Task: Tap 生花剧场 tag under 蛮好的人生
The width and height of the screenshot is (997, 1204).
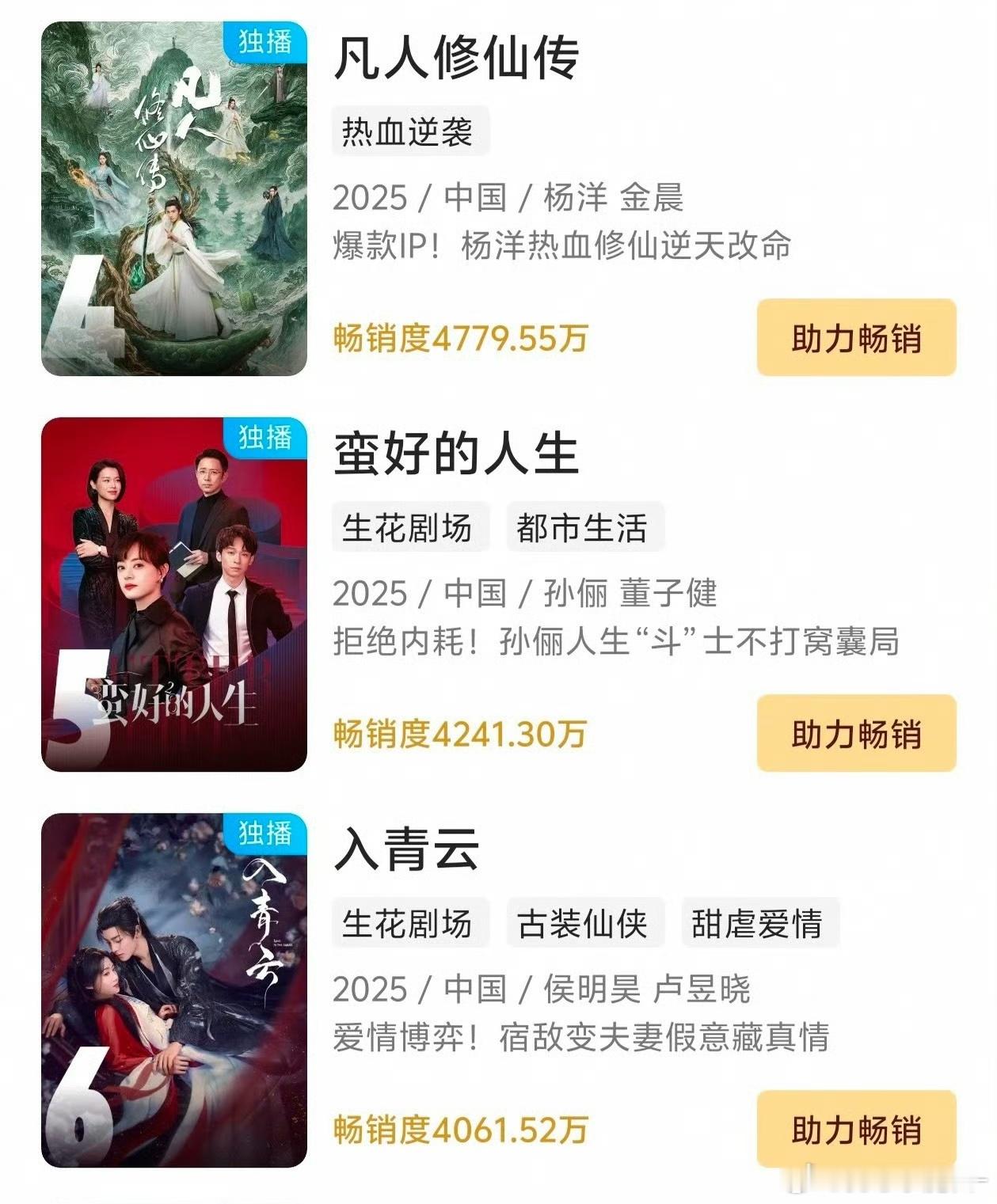Action: click(x=407, y=527)
